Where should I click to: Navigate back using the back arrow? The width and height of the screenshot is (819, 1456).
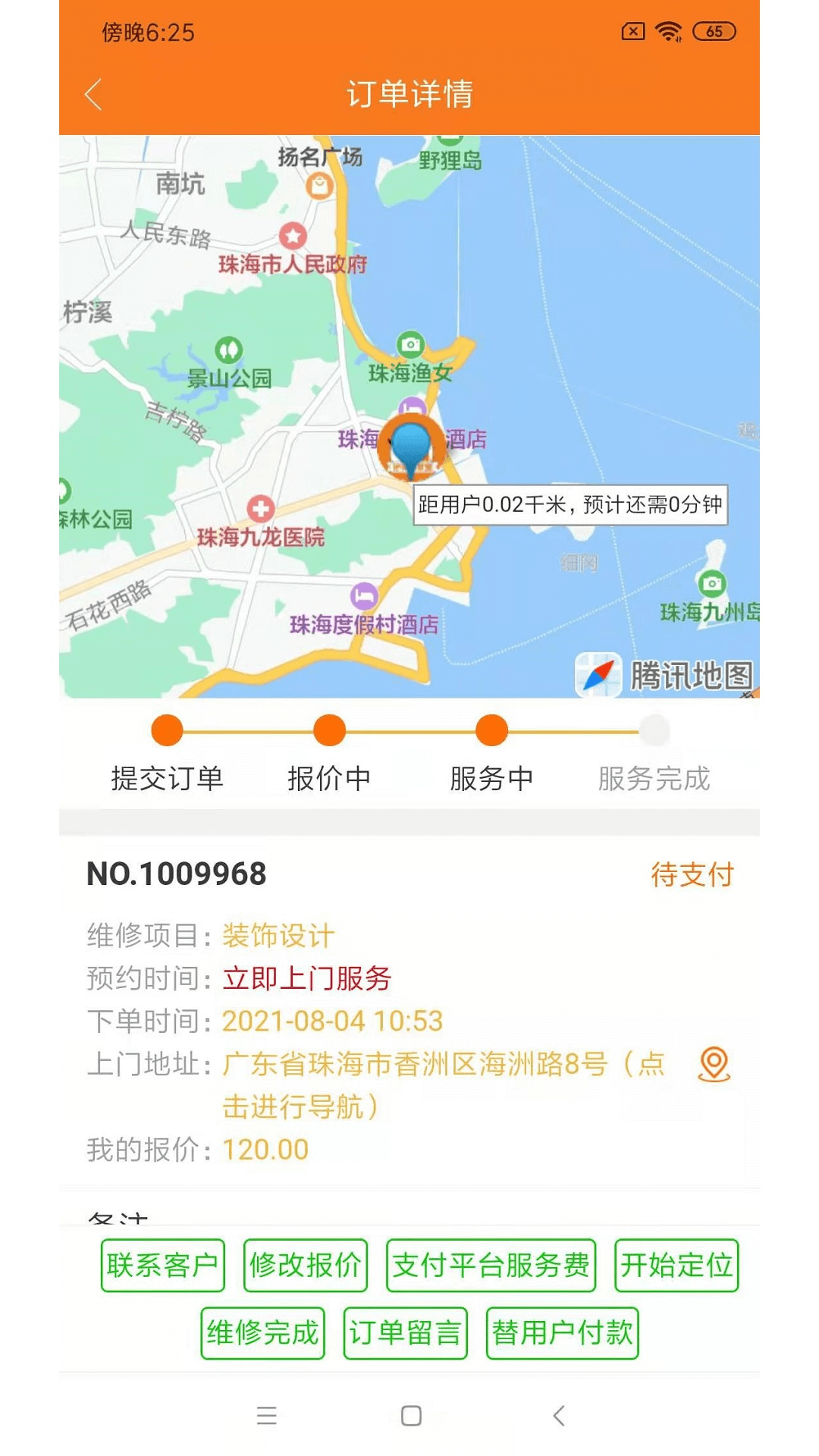point(93,93)
